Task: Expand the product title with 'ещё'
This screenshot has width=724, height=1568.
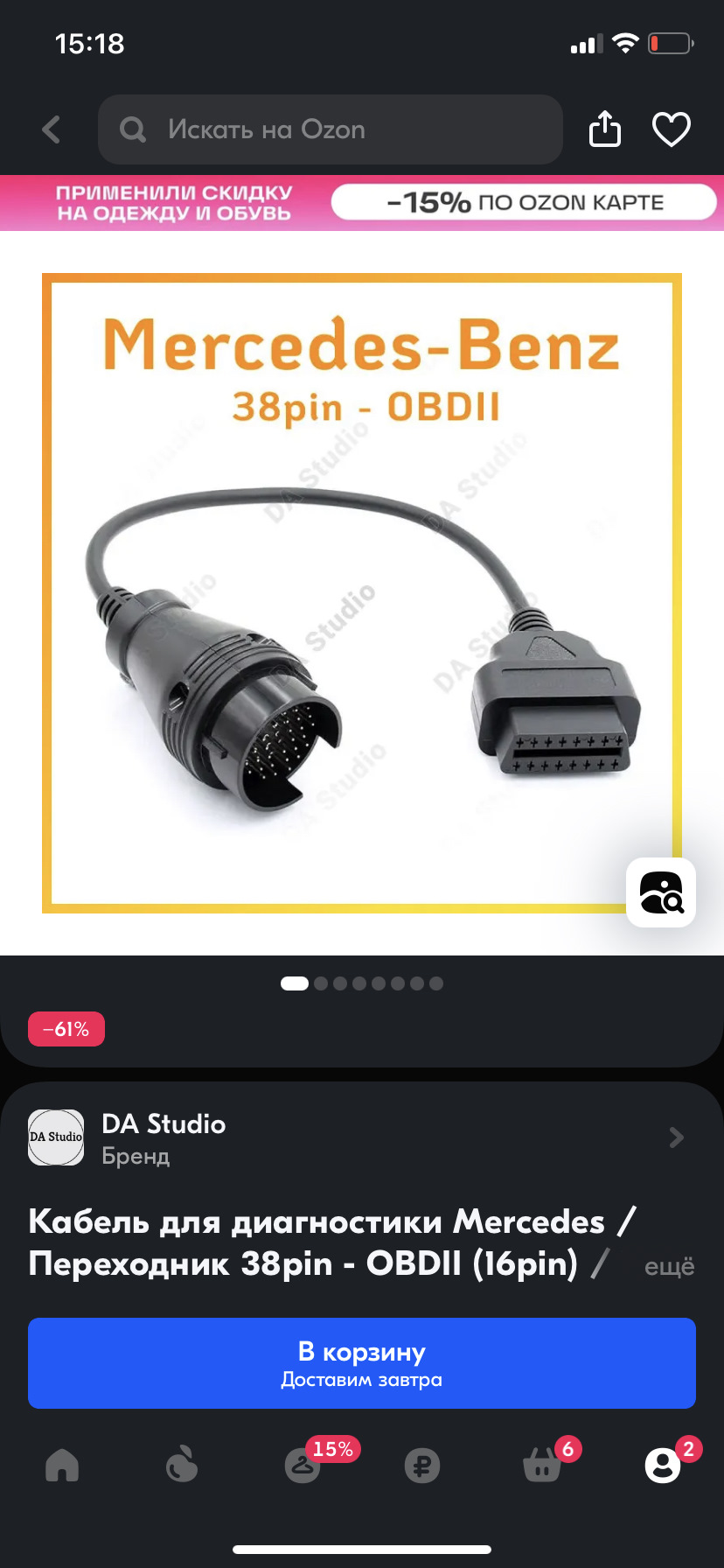Action: [x=669, y=1266]
